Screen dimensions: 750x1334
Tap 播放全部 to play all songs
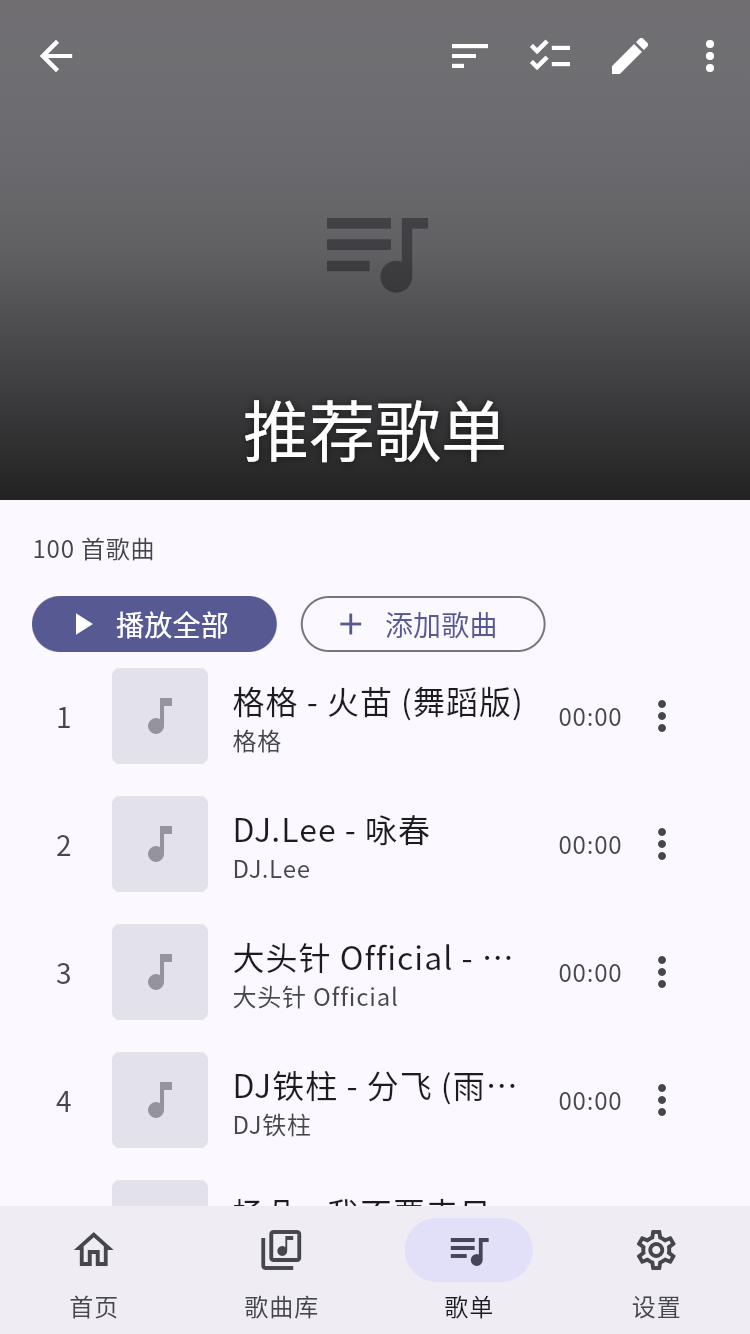[154, 624]
